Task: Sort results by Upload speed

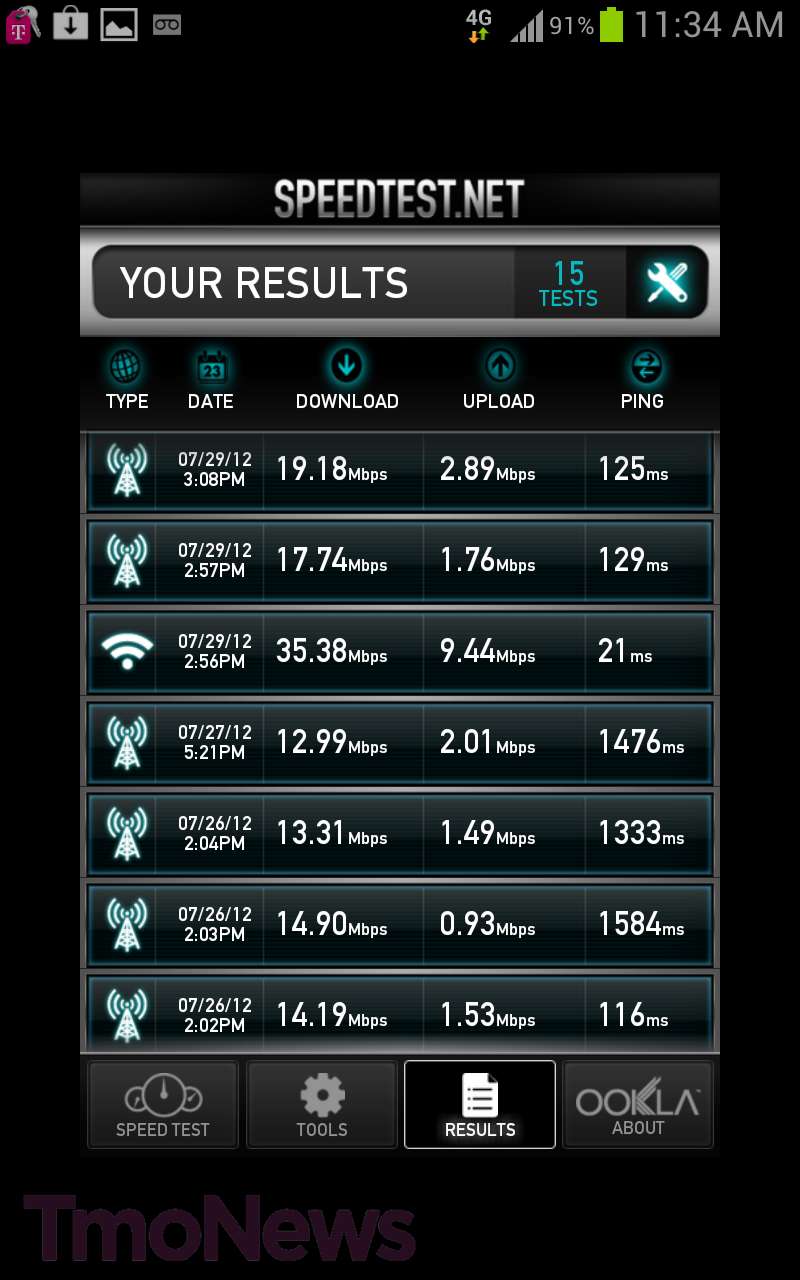Action: (498, 381)
